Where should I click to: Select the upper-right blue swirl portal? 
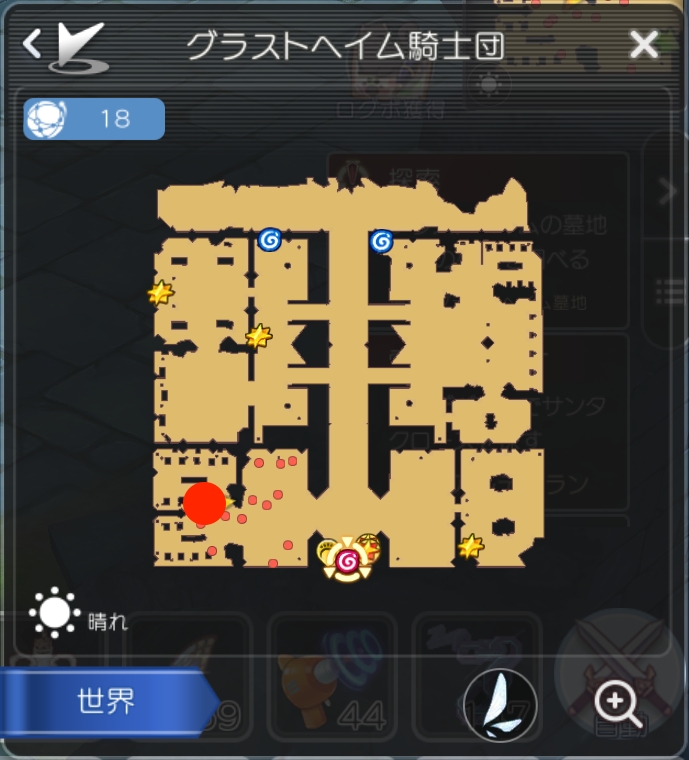[x=381, y=241]
